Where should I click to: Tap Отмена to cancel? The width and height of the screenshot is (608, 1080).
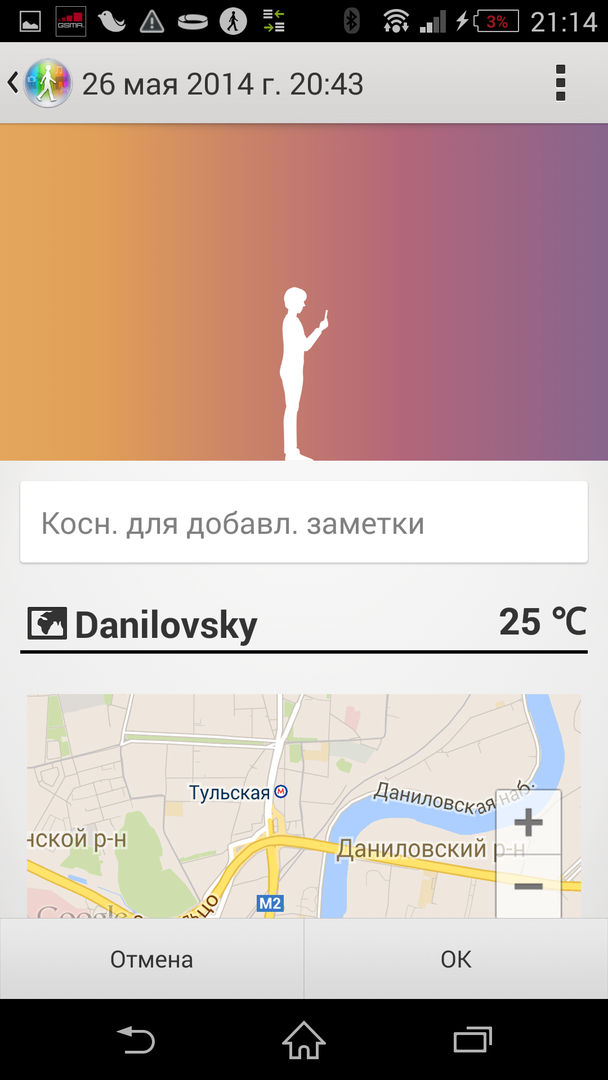(152, 959)
